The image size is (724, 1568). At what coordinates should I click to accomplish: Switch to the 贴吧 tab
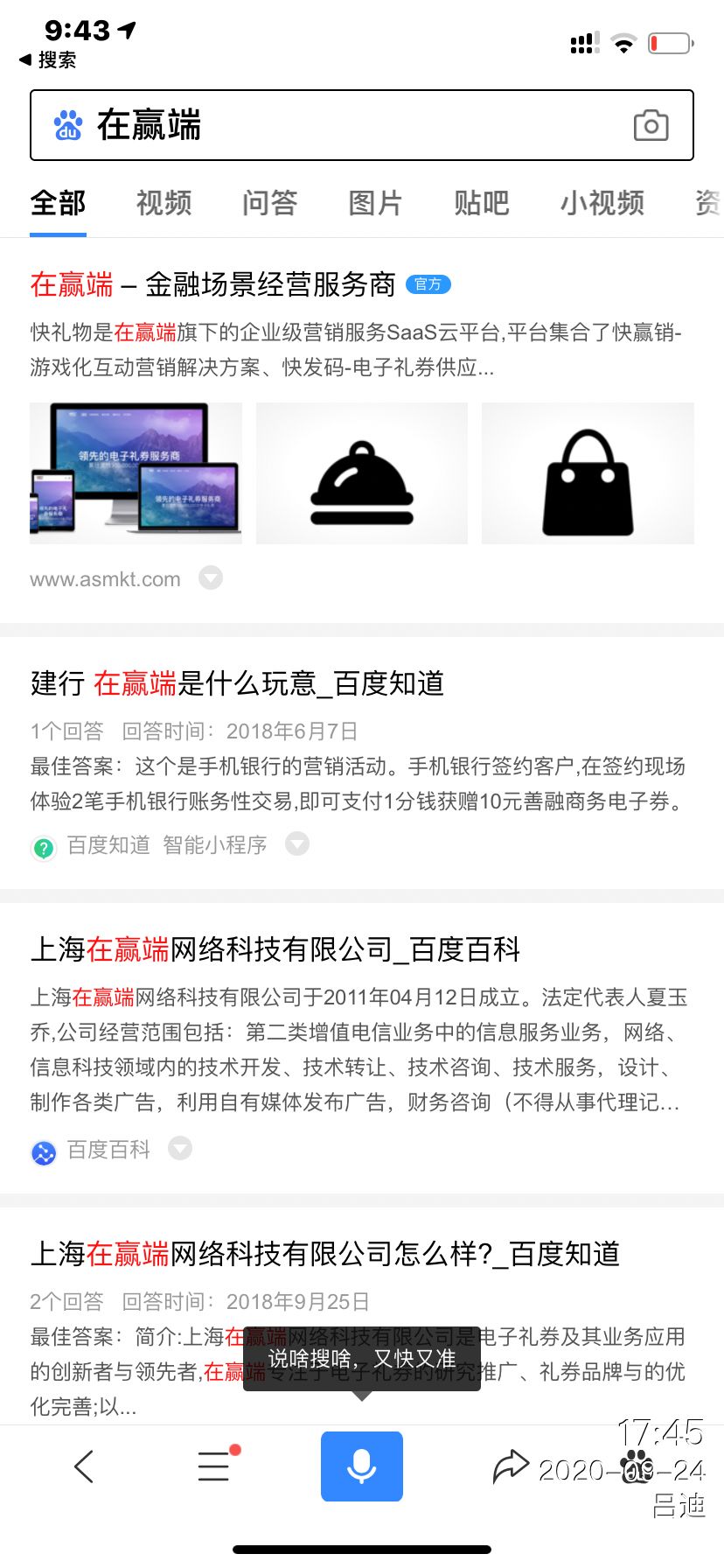tap(481, 203)
